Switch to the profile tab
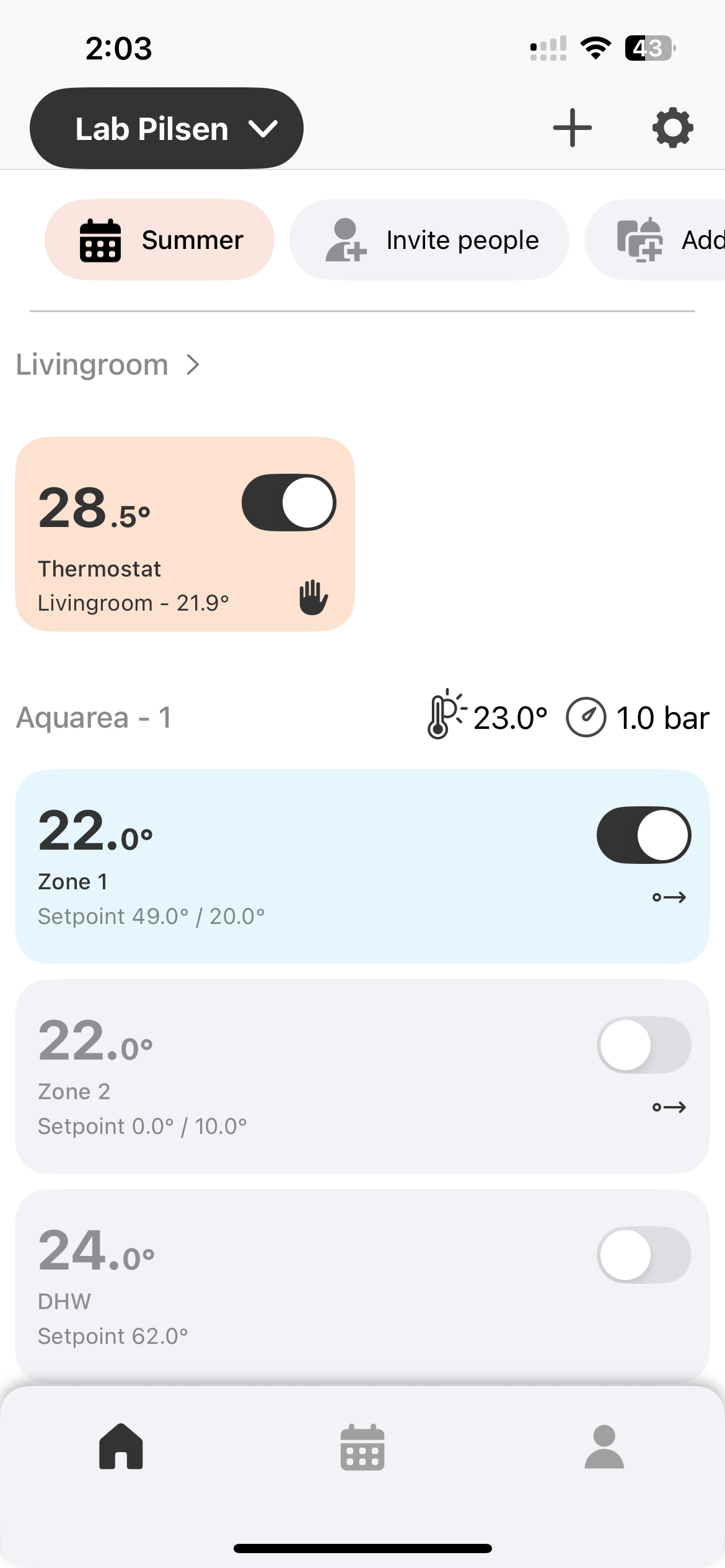Image resolution: width=725 pixels, height=1568 pixels. coord(604,1448)
